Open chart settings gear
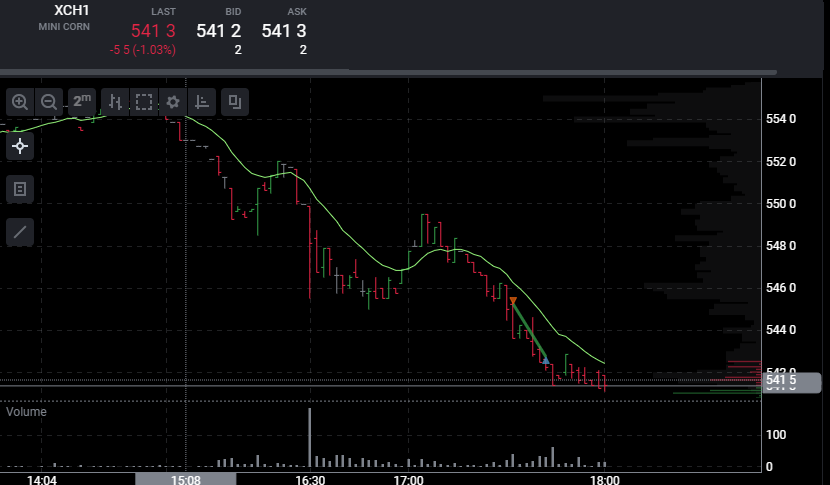Viewport: 830px width, 485px height. coord(173,102)
